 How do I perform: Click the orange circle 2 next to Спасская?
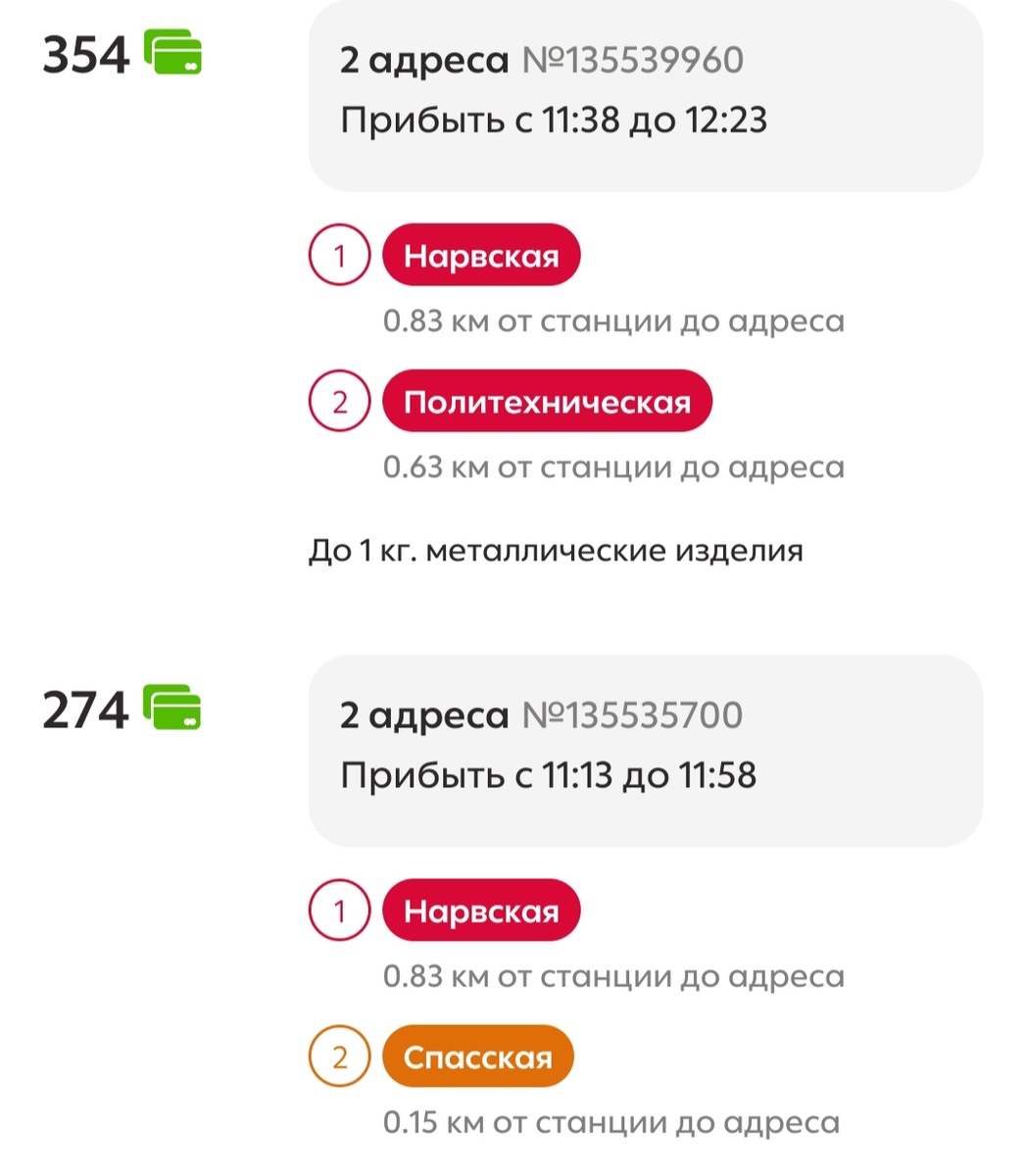[x=339, y=1055]
